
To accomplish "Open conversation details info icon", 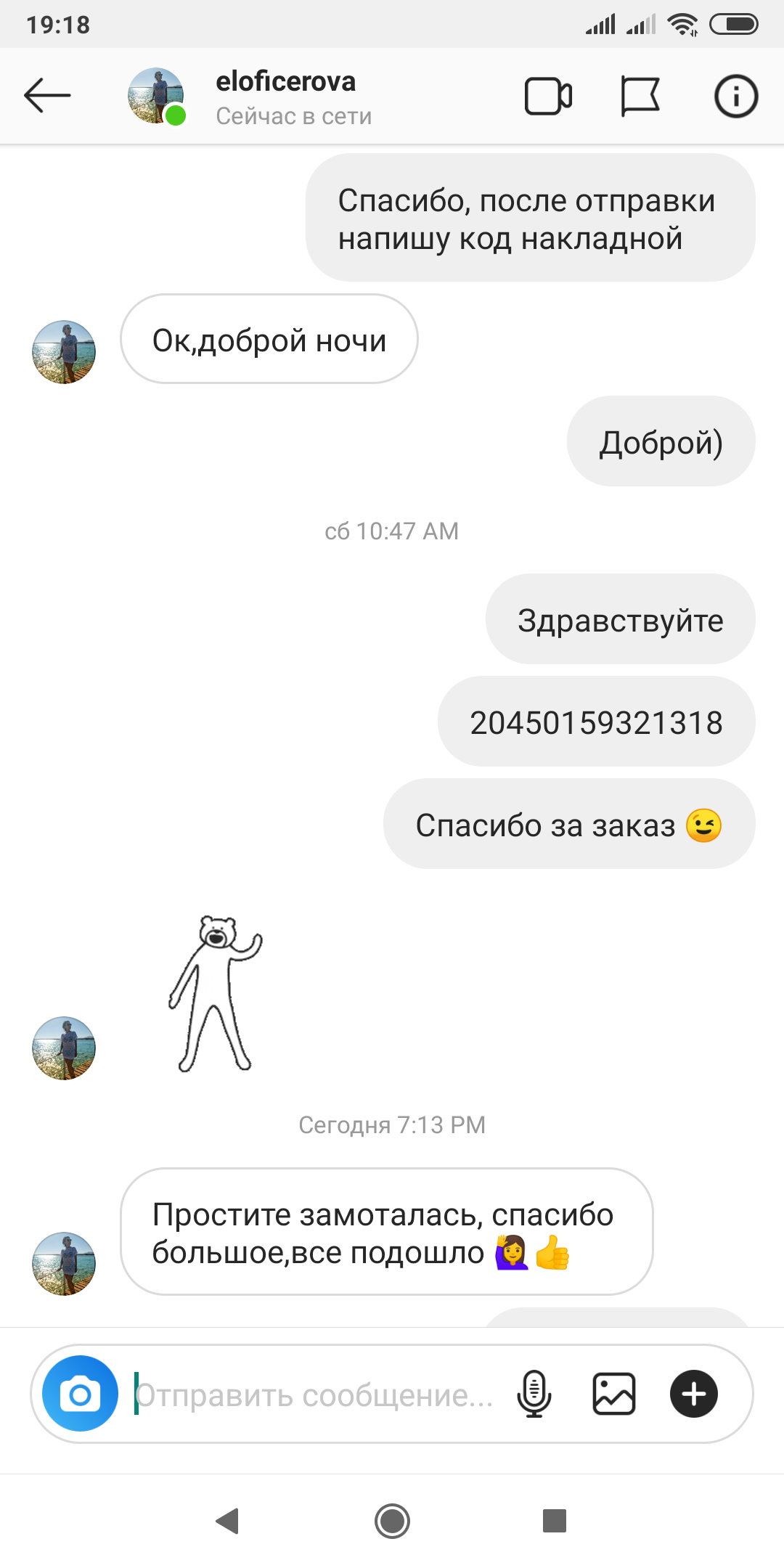I will 736,97.
